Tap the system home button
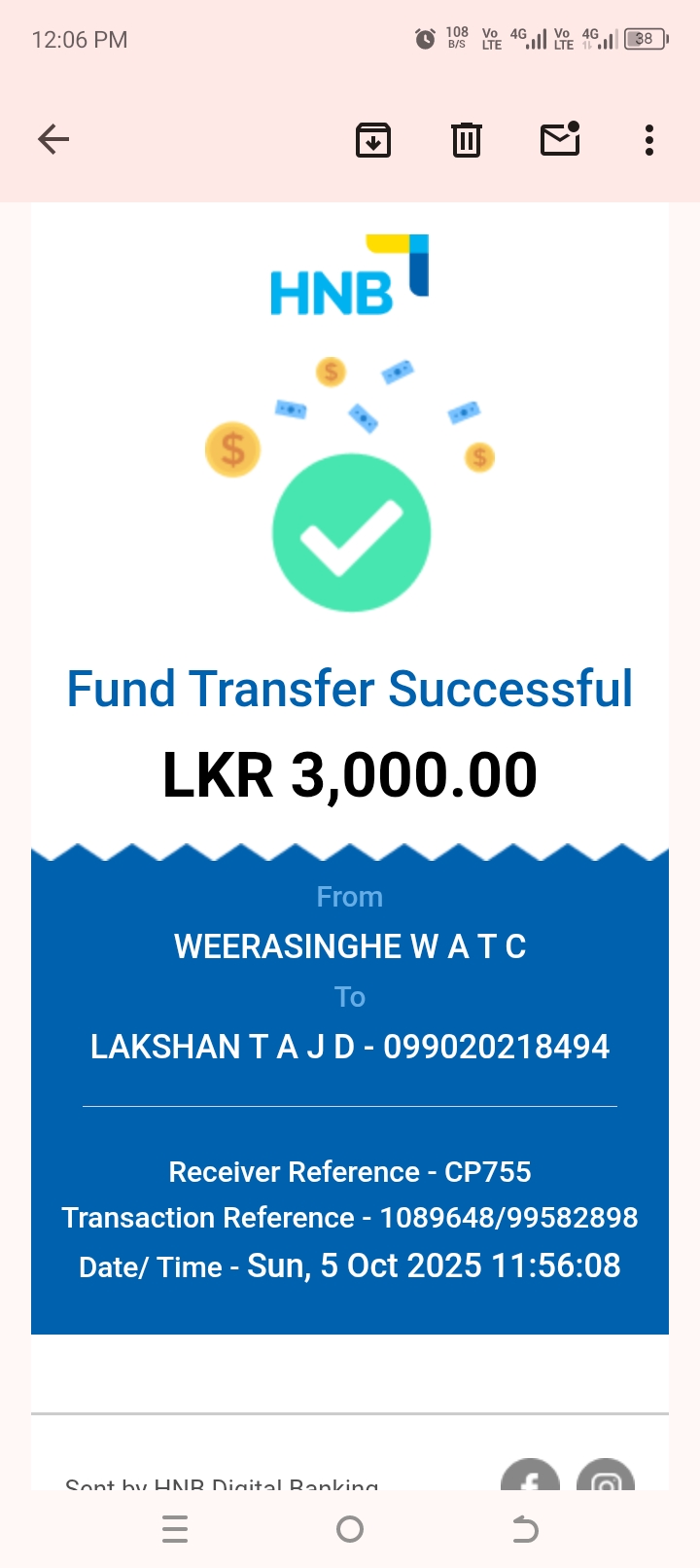Image resolution: width=700 pixels, height=1568 pixels. click(x=350, y=1530)
